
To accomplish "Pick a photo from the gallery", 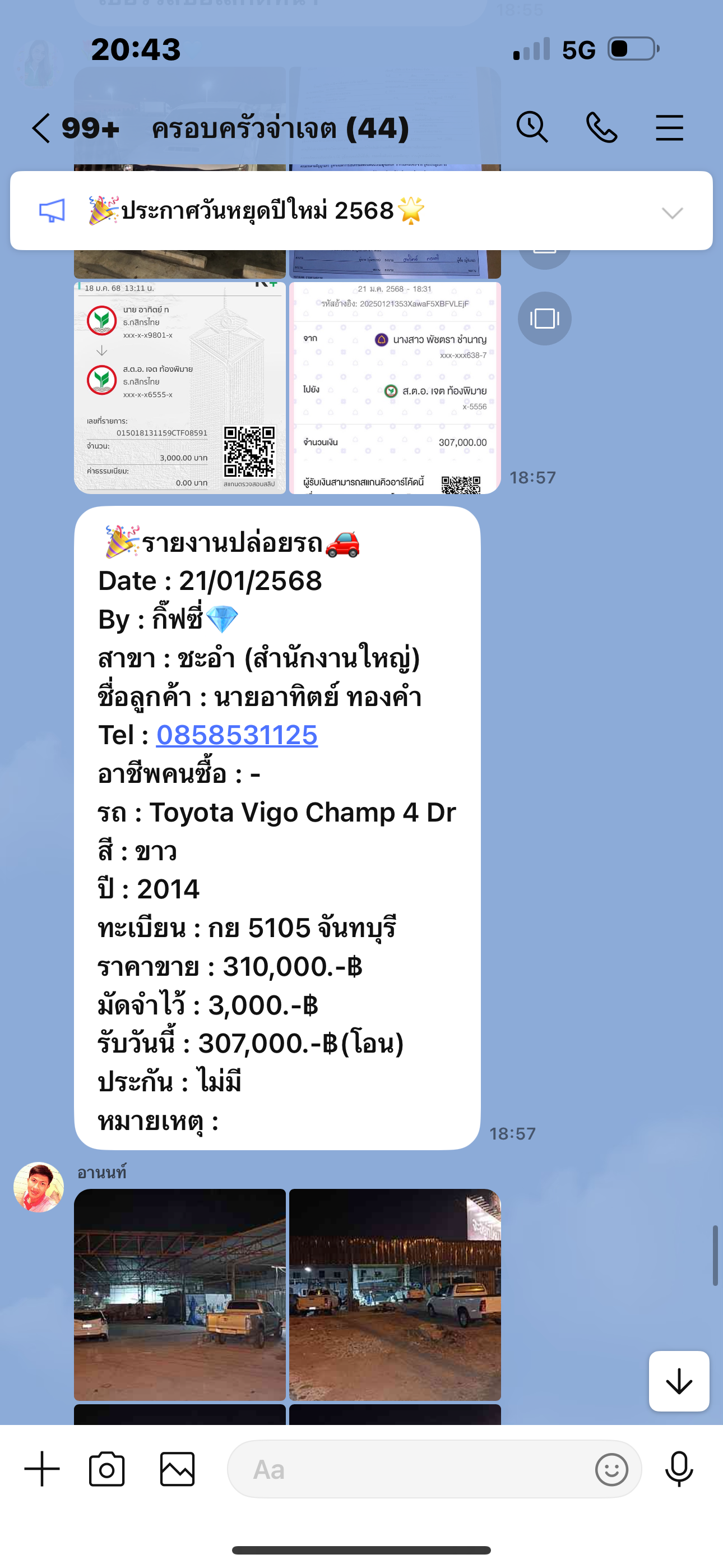I will (x=177, y=1469).
